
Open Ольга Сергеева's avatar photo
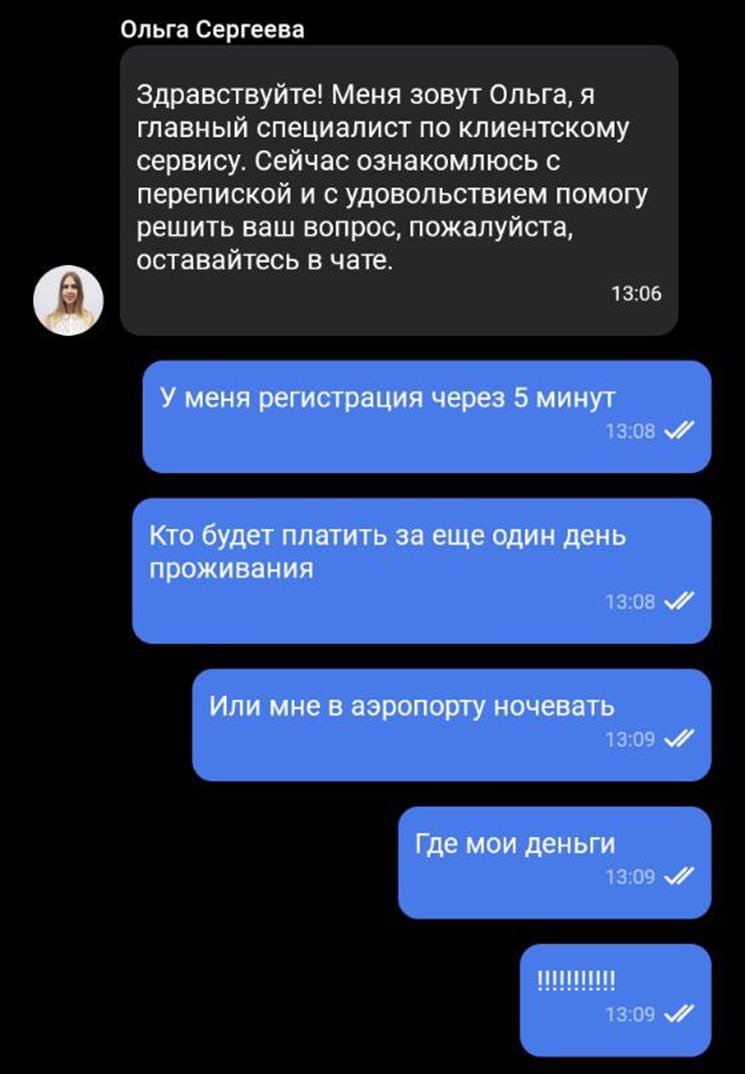68,300
